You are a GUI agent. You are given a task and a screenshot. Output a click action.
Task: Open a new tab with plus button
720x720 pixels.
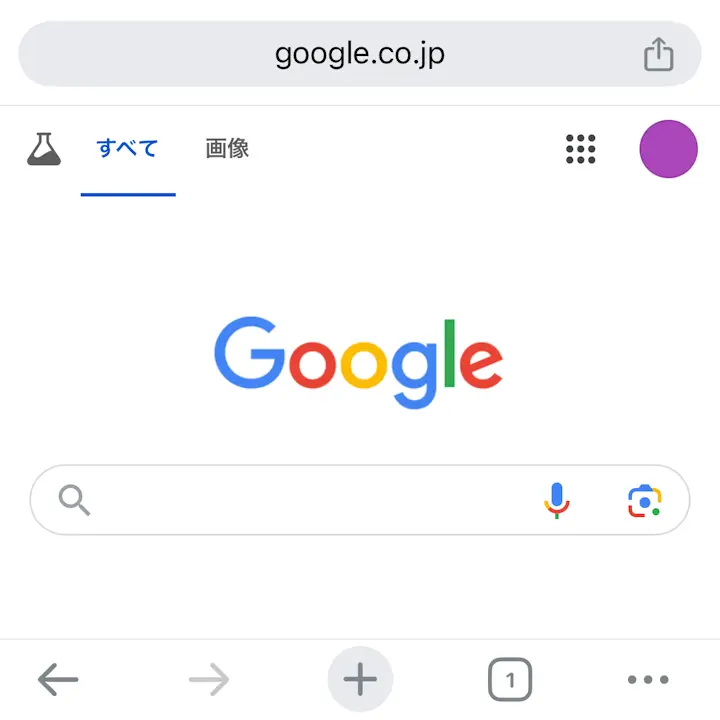360,681
